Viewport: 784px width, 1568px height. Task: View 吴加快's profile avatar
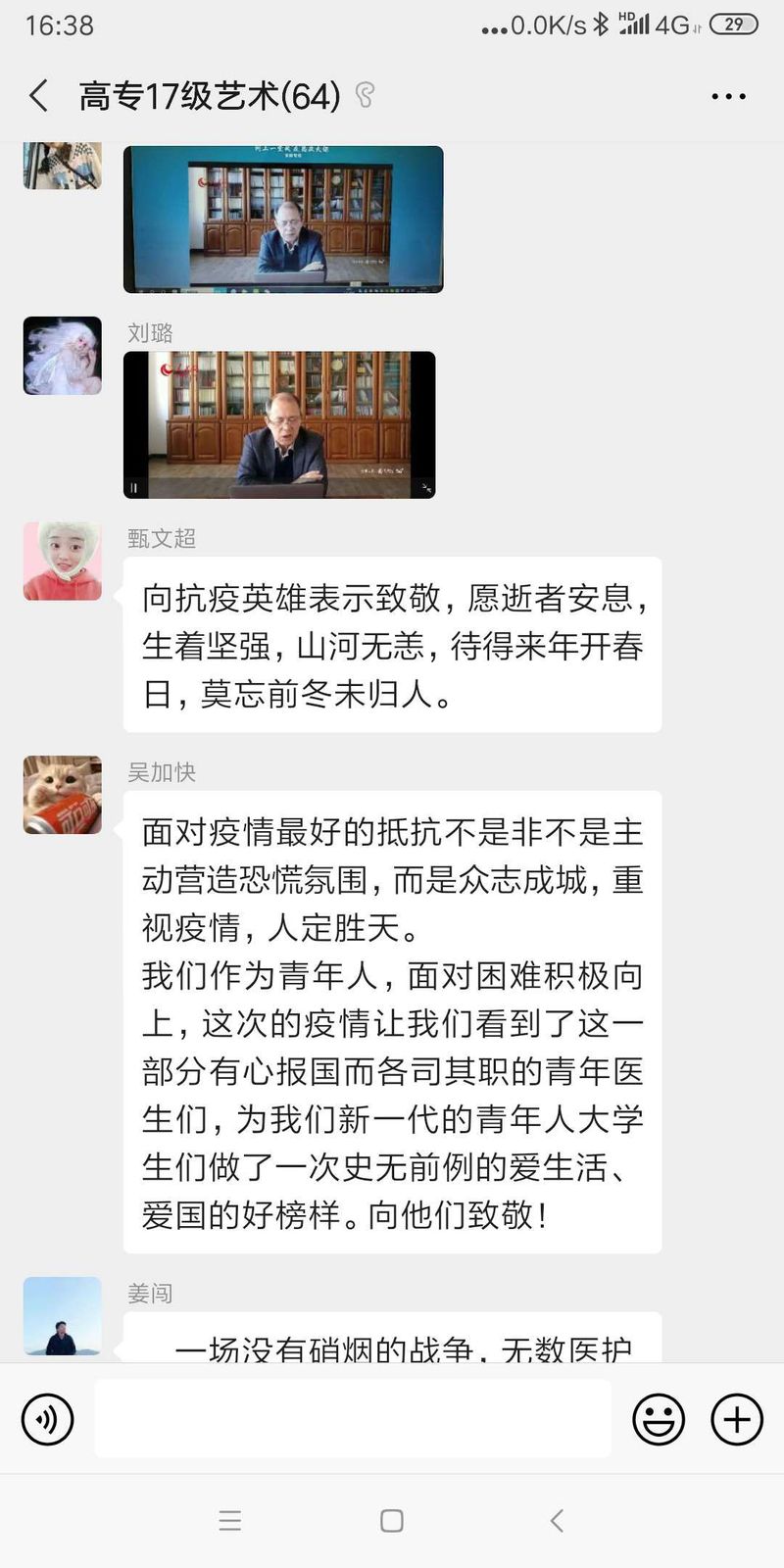63,795
